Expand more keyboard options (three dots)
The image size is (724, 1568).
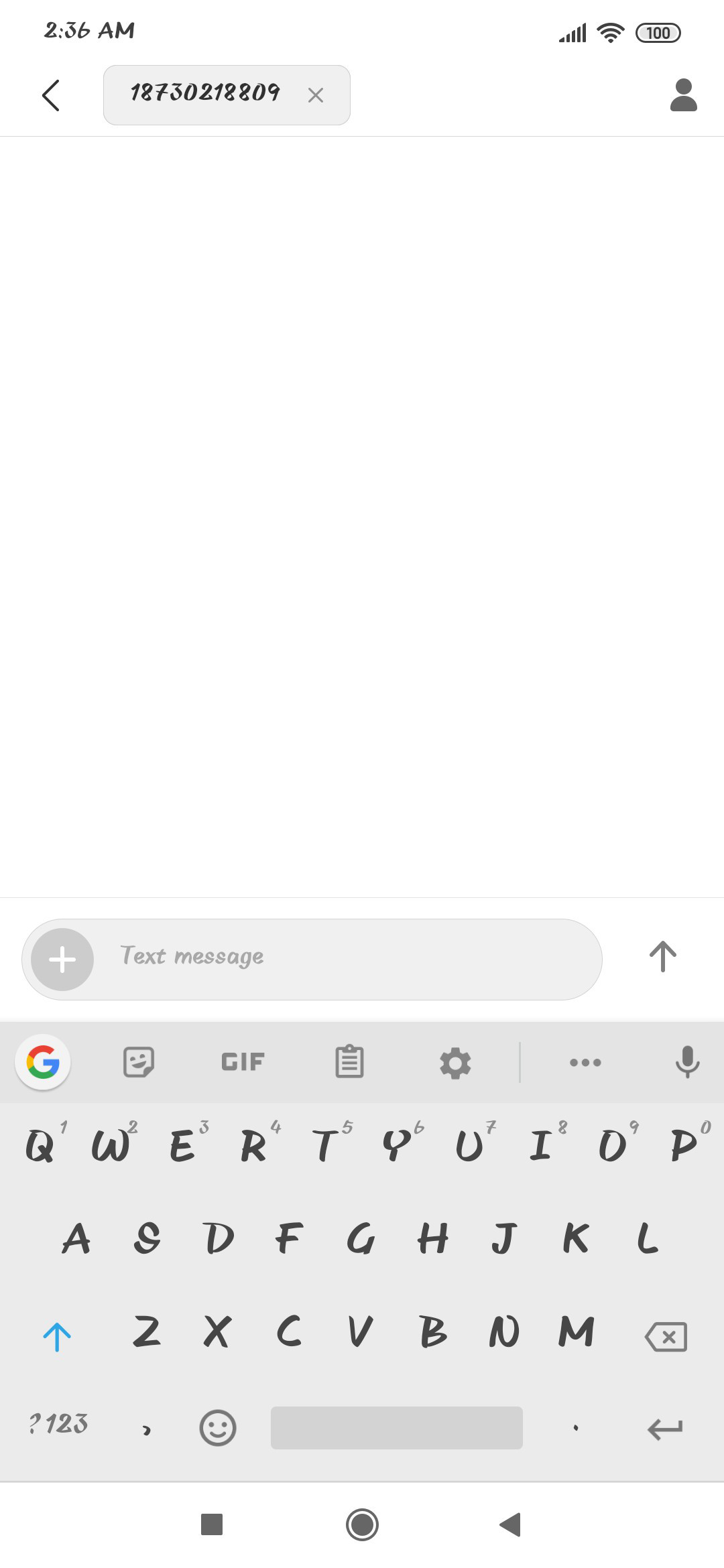coord(585,1062)
